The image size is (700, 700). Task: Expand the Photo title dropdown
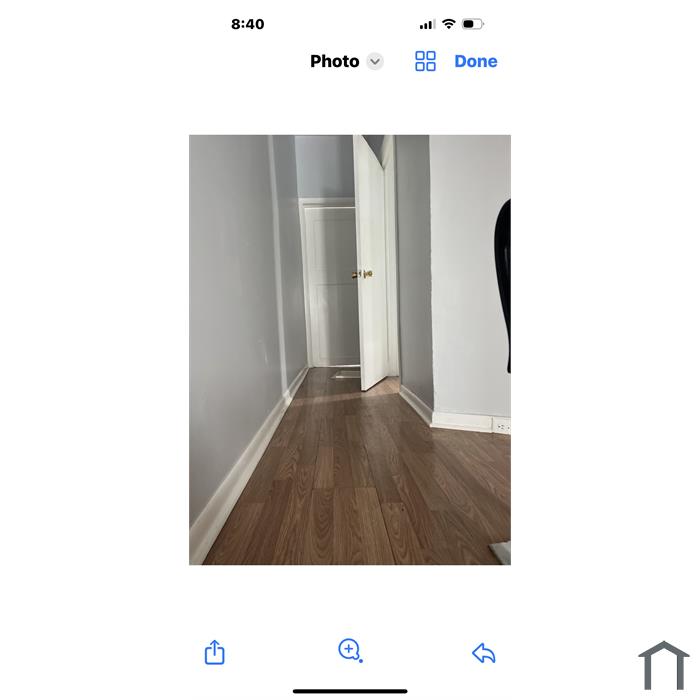(375, 61)
